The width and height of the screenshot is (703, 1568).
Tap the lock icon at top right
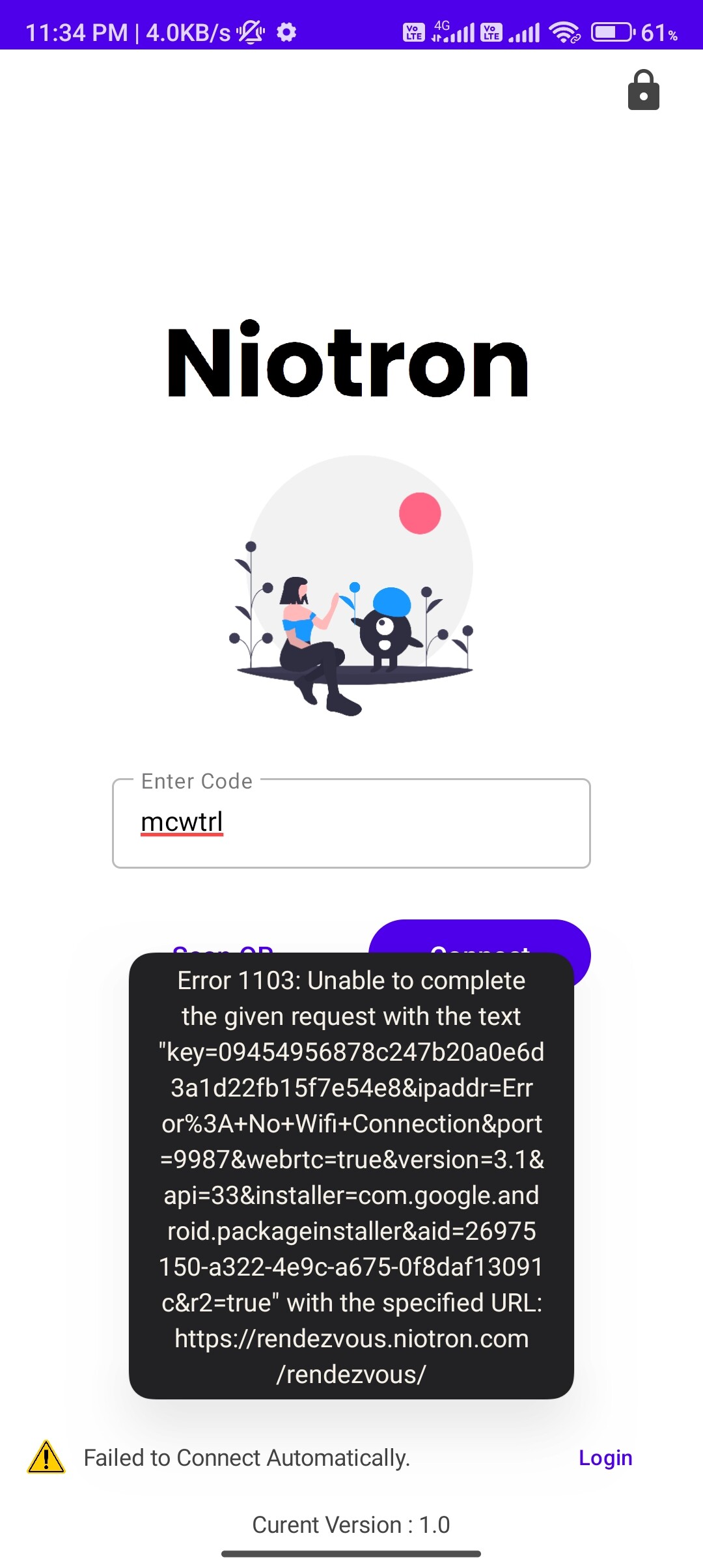(643, 91)
